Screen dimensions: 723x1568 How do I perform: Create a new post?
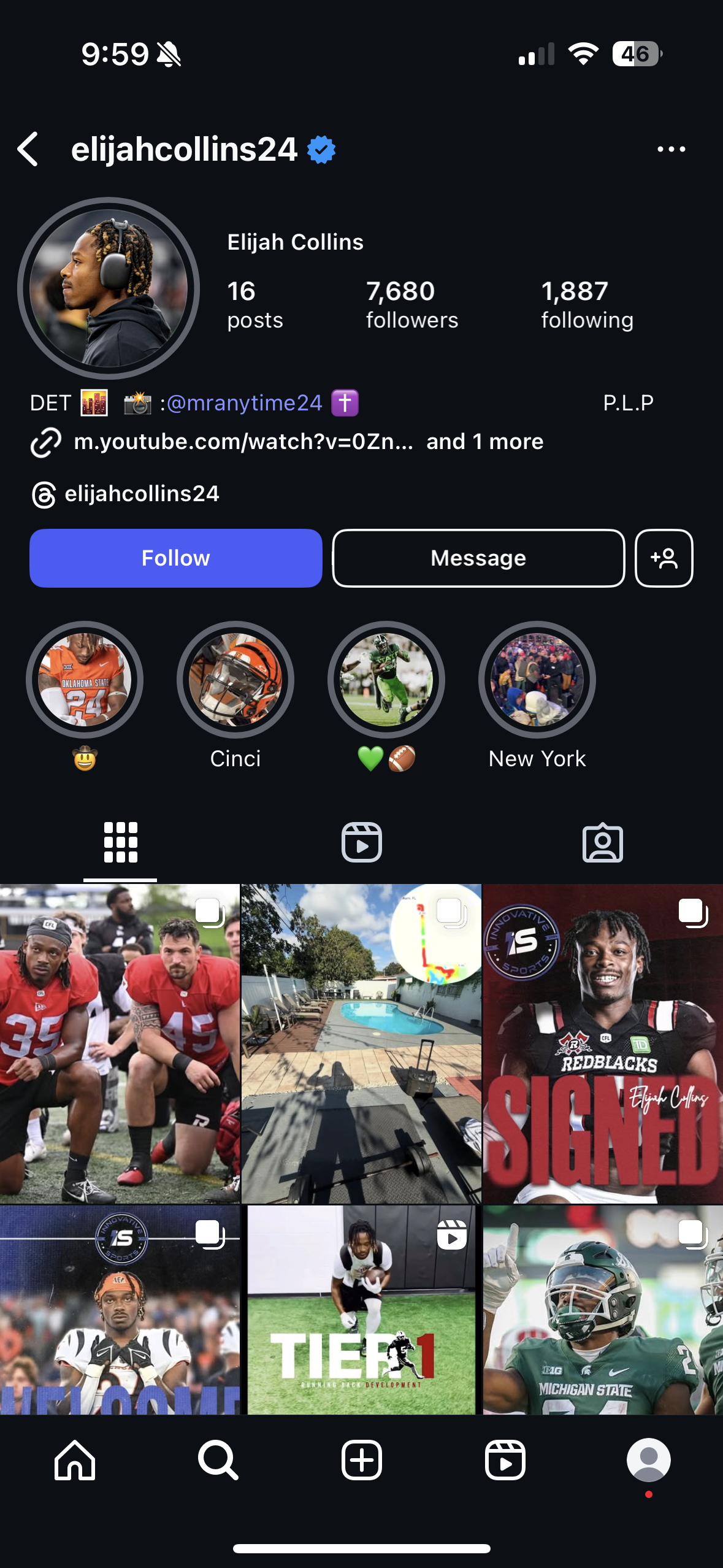click(361, 1460)
